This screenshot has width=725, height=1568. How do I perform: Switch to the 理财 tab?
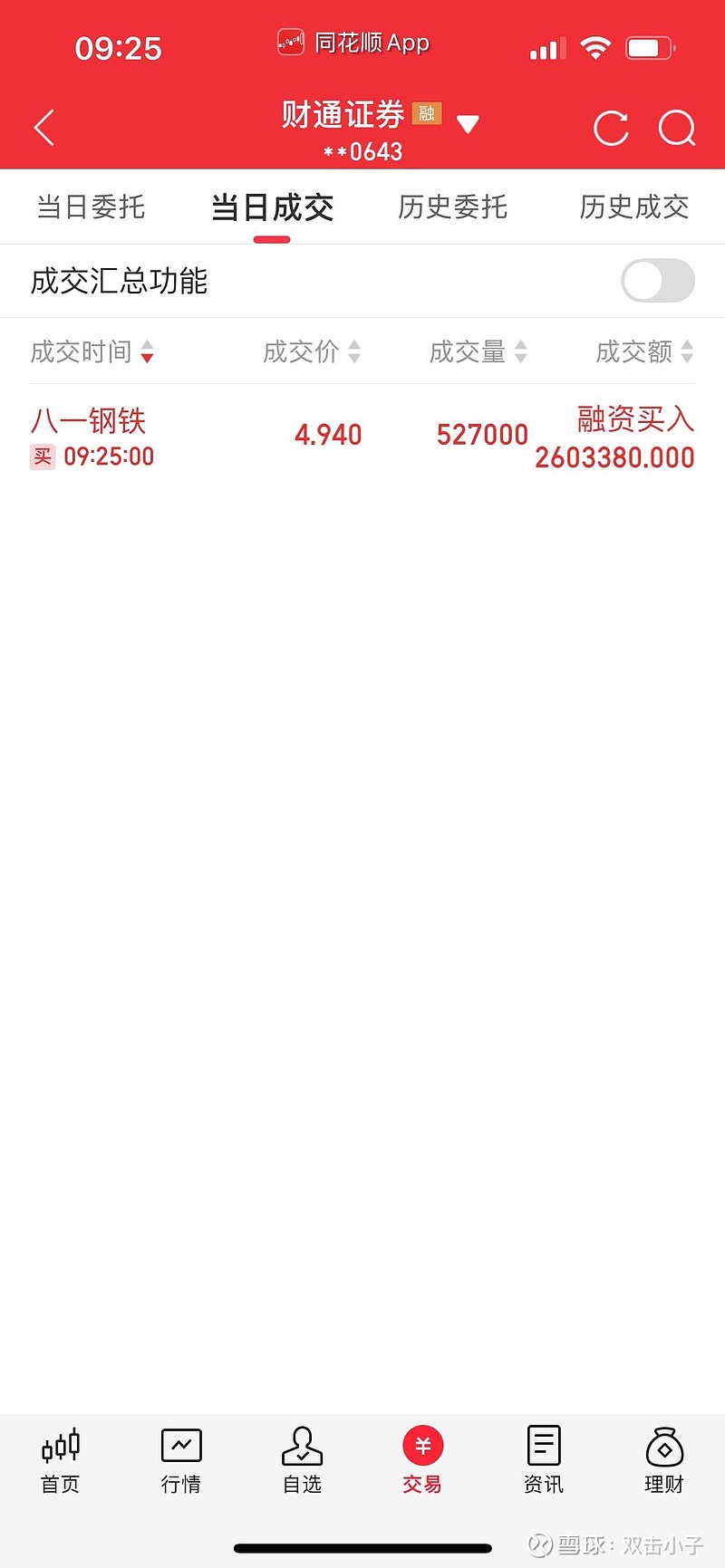664,1460
